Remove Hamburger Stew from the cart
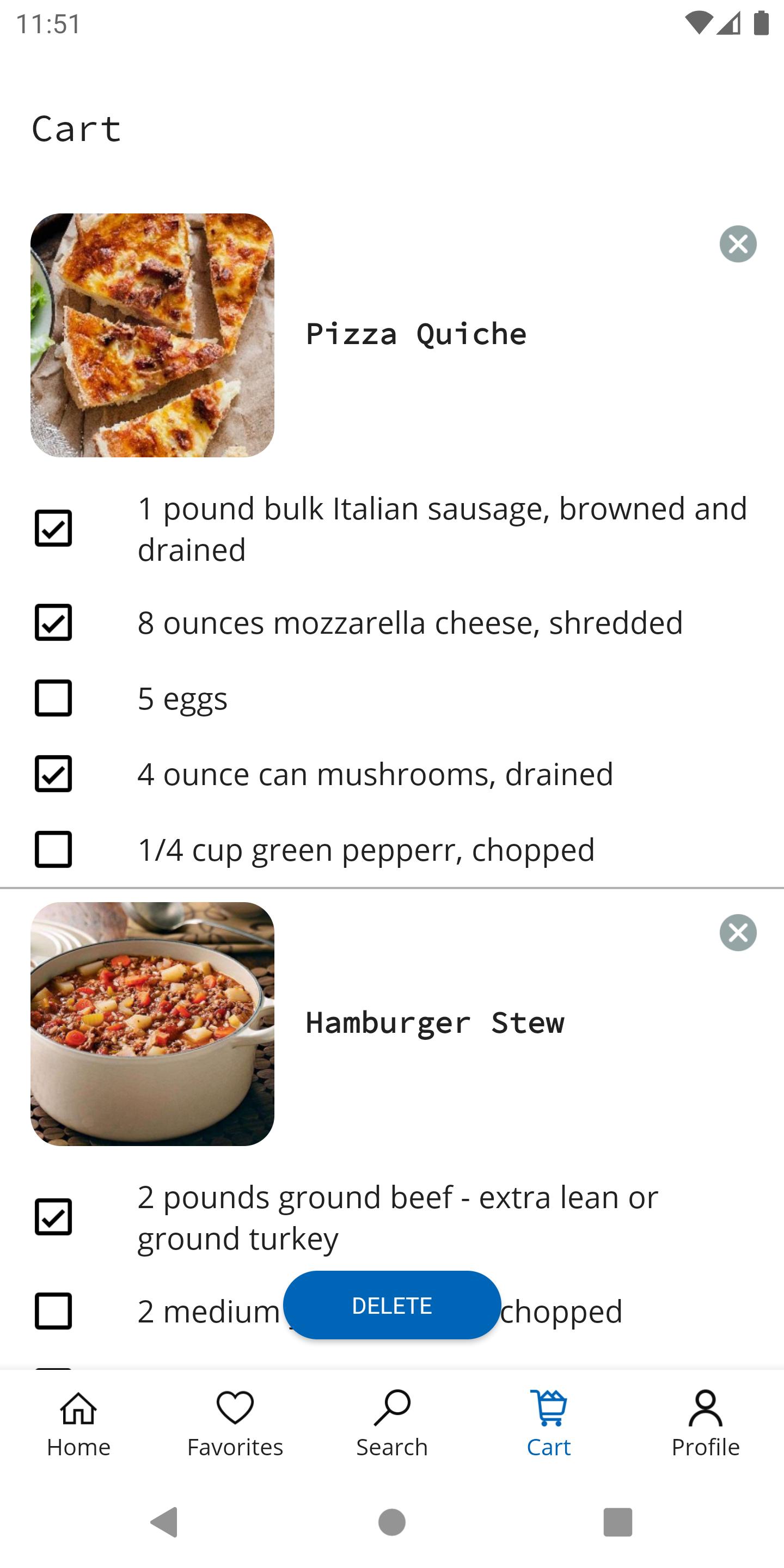This screenshot has height=1568, width=784. [738, 933]
